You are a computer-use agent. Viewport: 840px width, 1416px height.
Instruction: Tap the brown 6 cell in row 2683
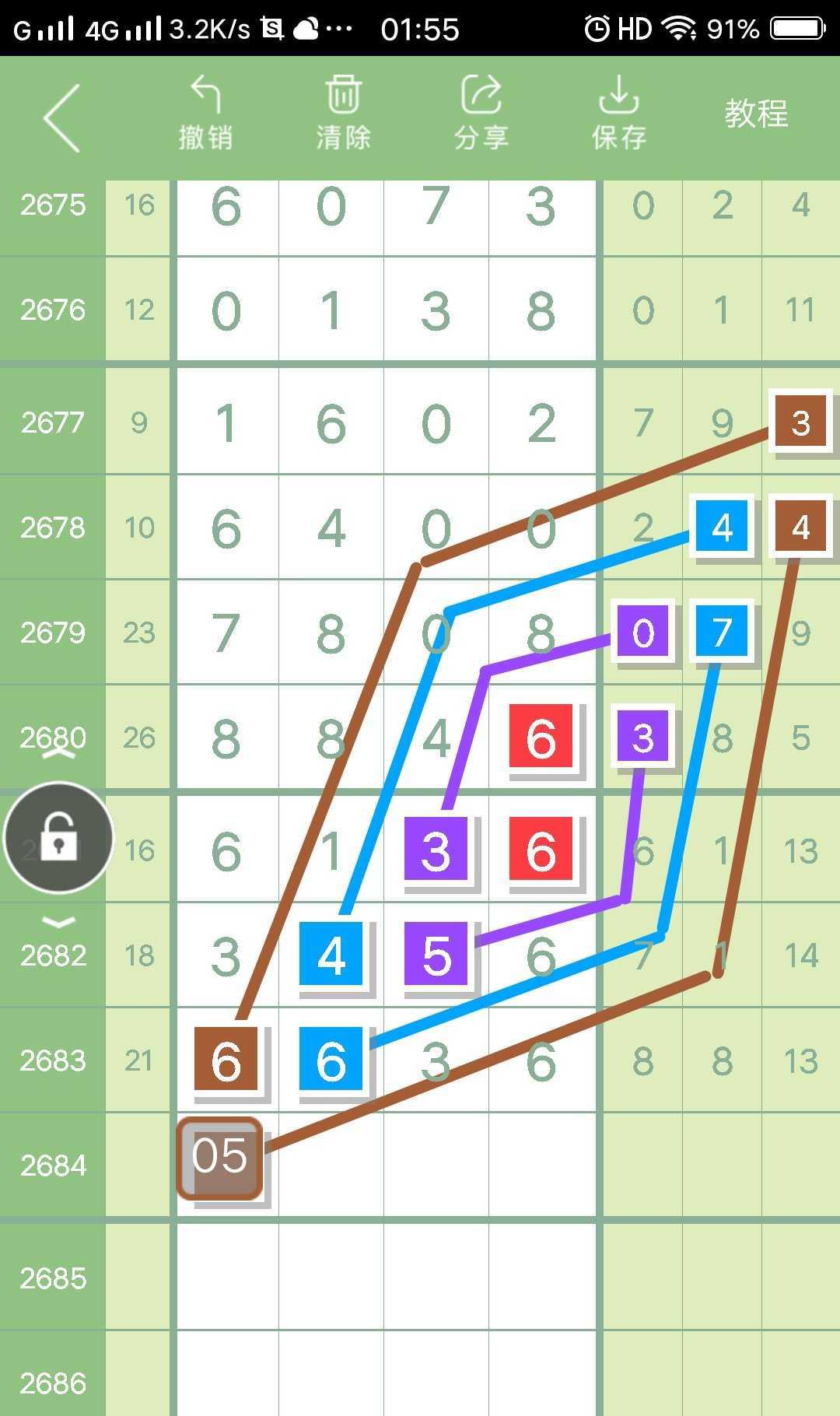tap(226, 1060)
